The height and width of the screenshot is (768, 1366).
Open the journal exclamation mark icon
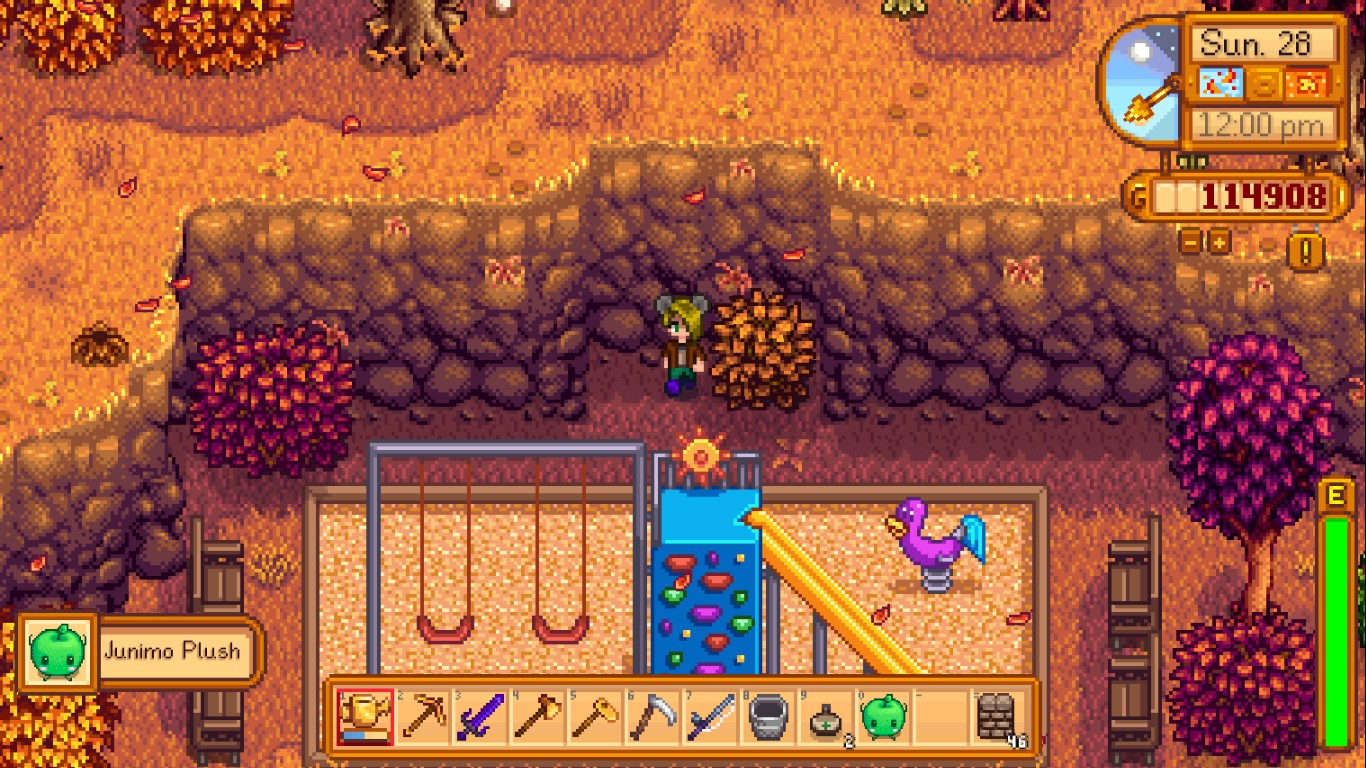(x=1305, y=250)
